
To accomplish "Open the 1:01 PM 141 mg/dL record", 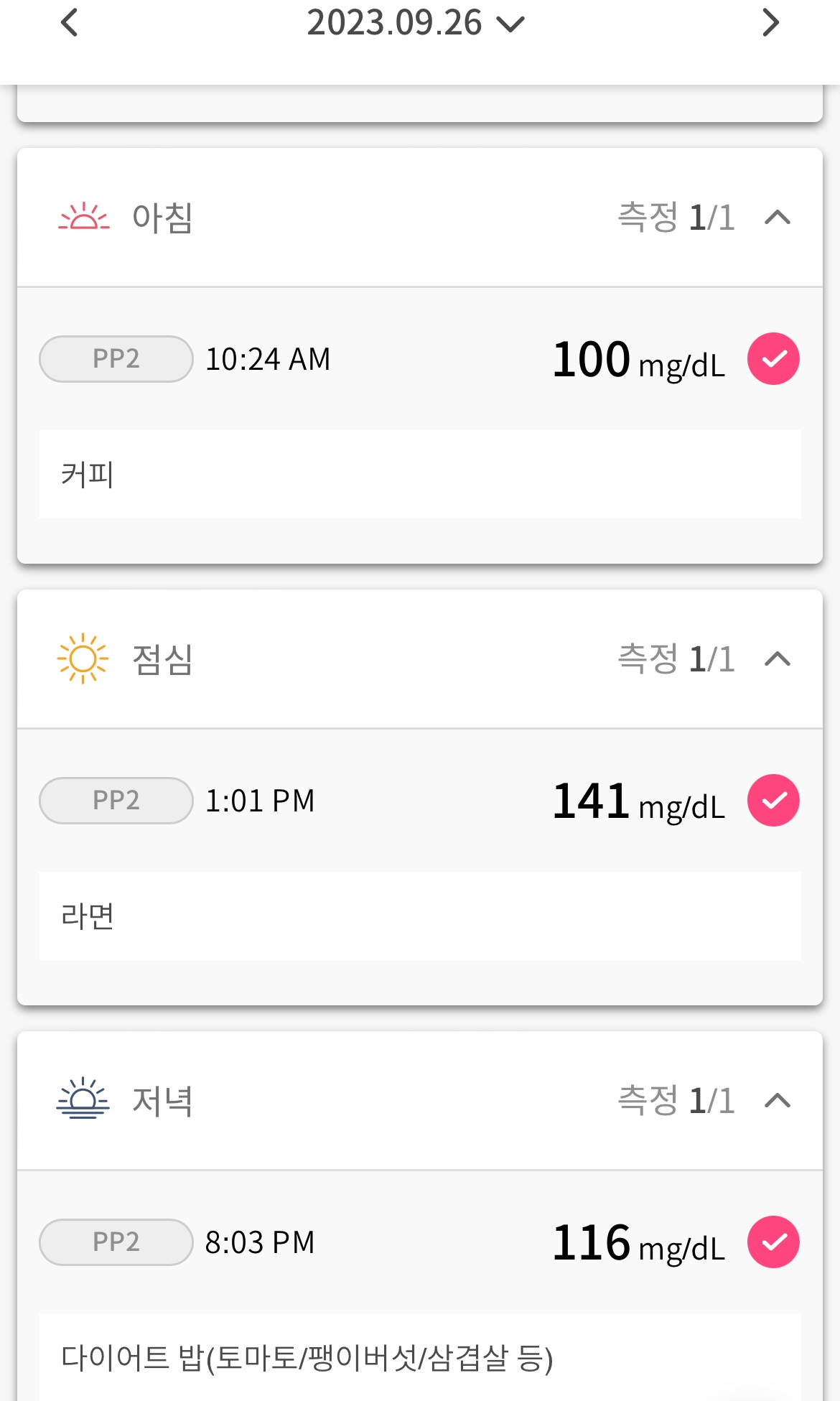I will [420, 801].
